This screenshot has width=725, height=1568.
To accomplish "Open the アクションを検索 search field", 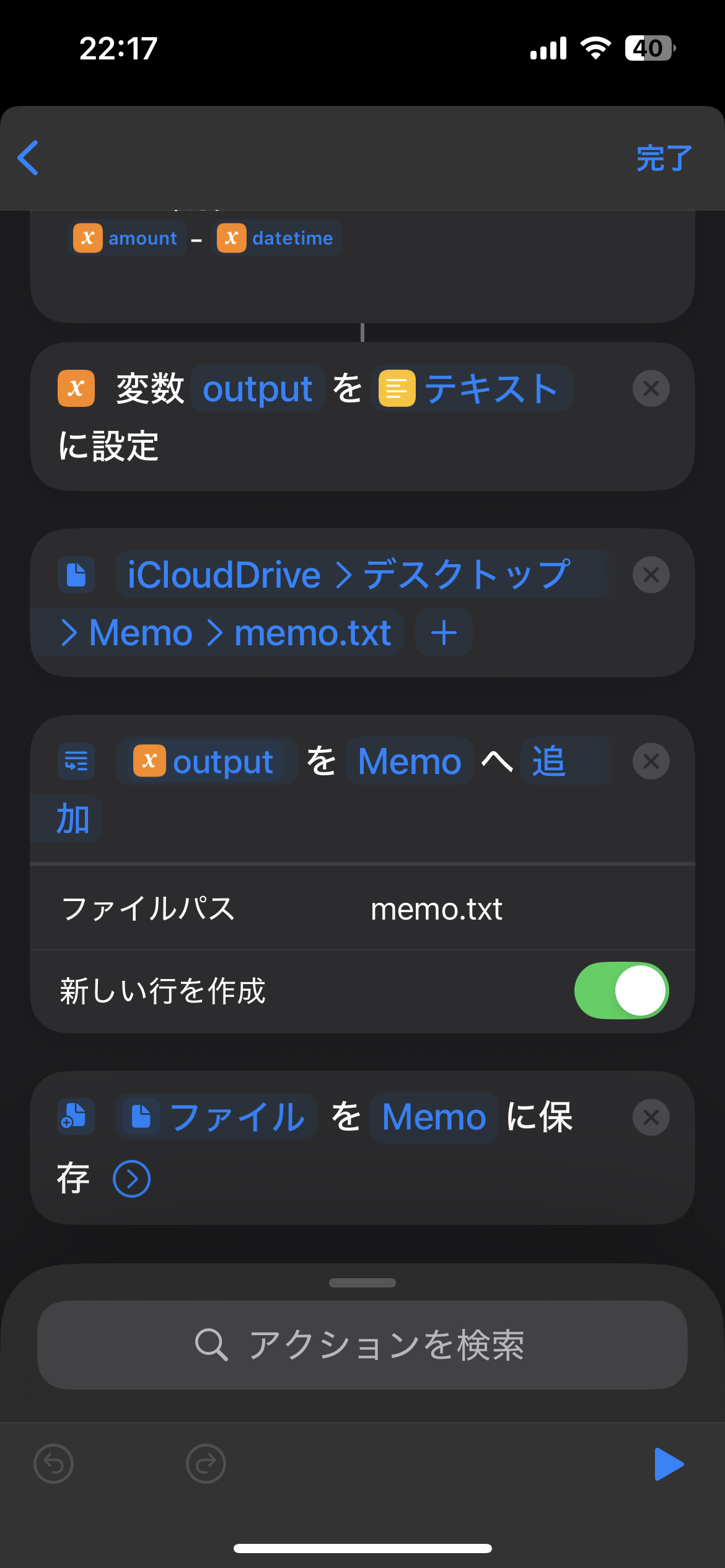I will pyautogui.click(x=362, y=1345).
